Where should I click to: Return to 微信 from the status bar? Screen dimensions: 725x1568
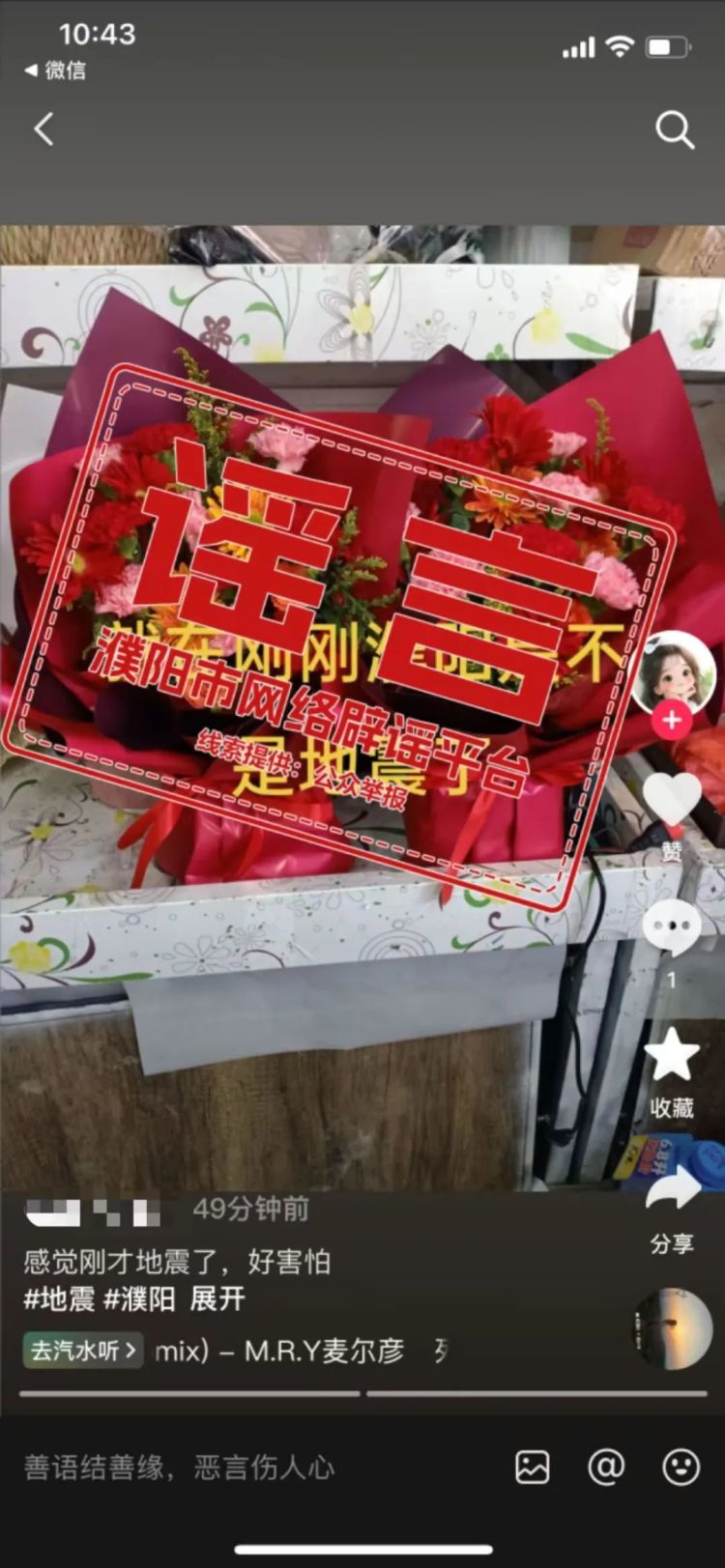pyautogui.click(x=55, y=70)
